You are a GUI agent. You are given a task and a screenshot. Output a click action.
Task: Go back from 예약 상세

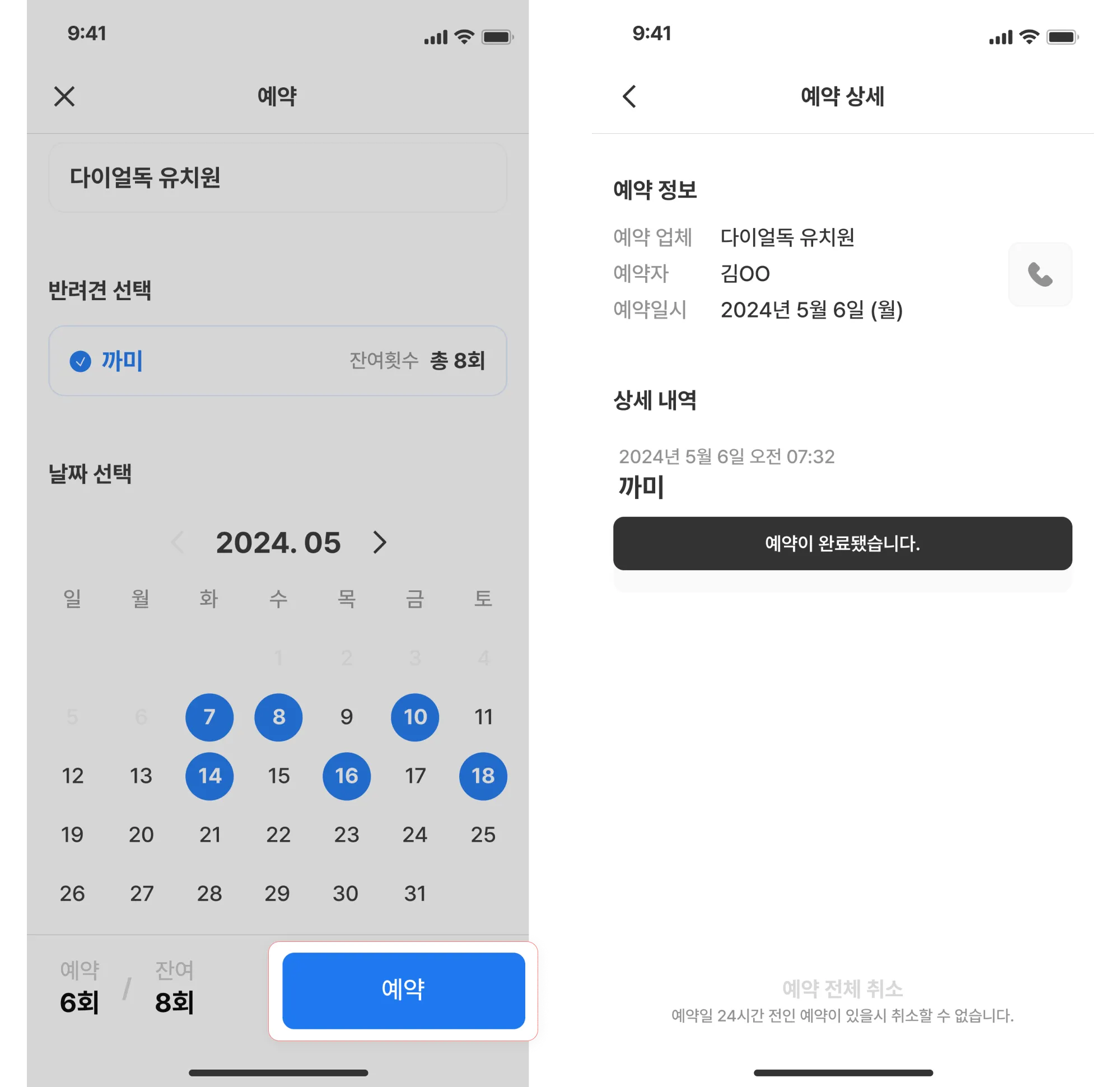[x=629, y=96]
